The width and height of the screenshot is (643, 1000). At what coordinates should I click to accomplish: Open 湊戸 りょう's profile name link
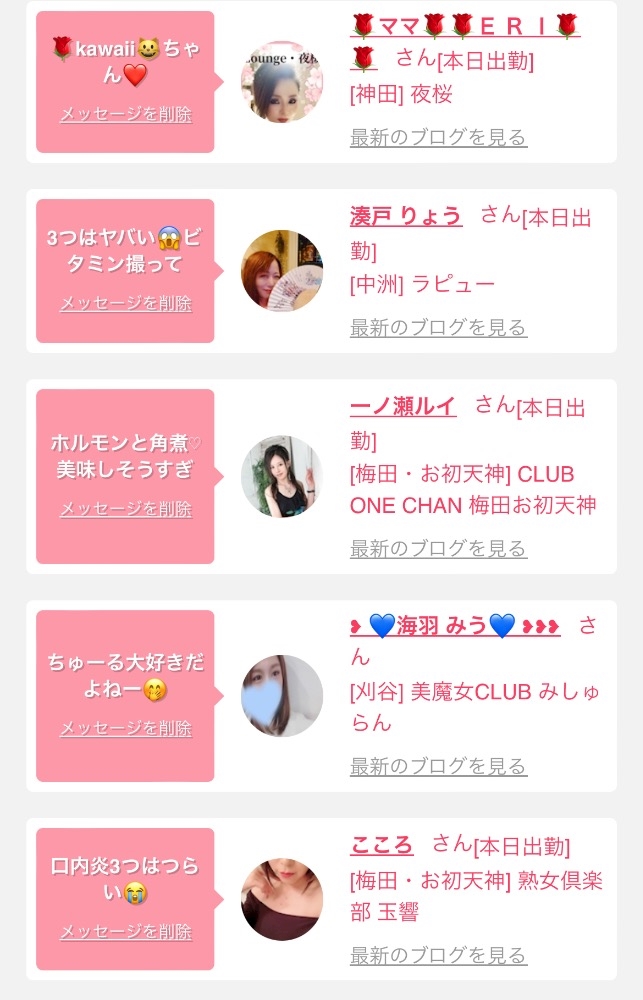(x=406, y=216)
